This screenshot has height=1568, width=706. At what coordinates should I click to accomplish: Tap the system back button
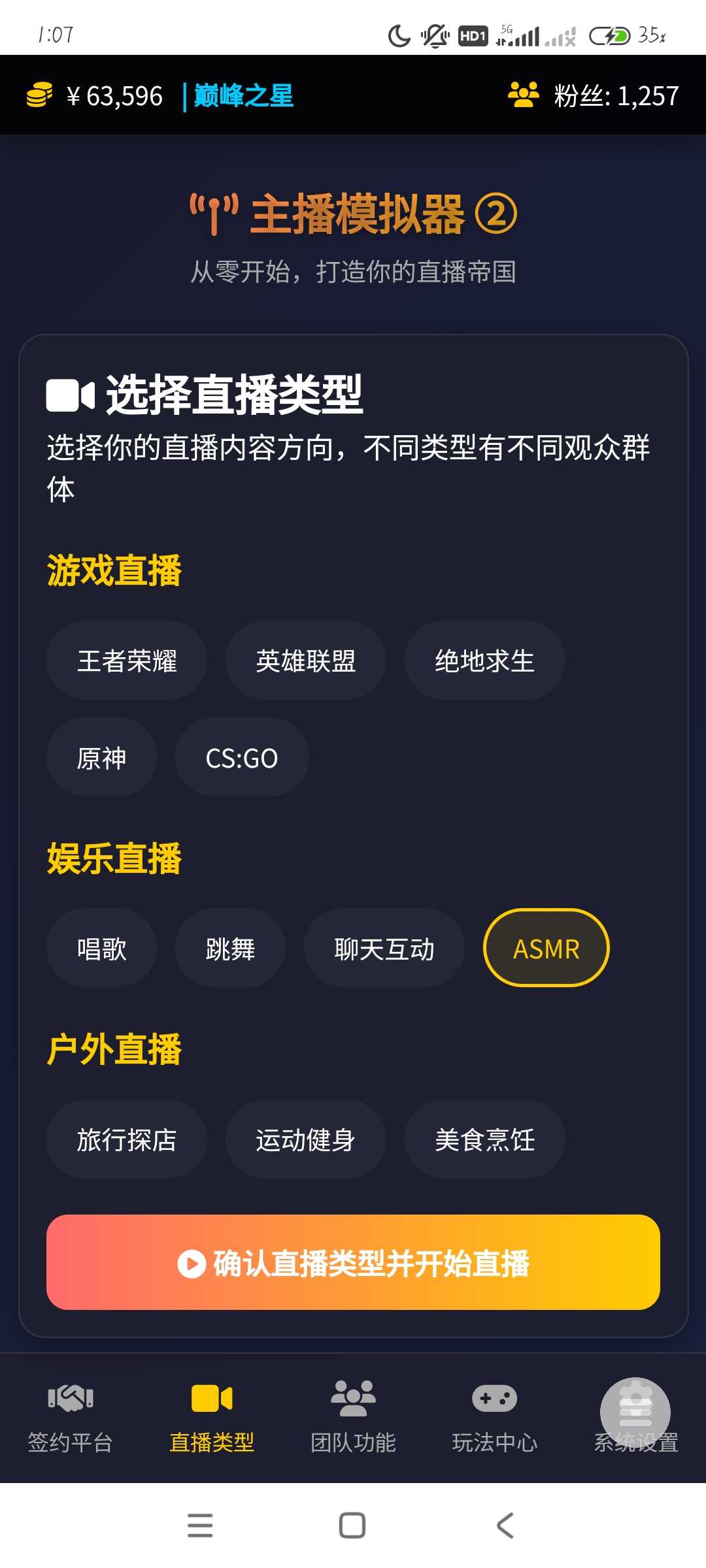click(505, 1526)
